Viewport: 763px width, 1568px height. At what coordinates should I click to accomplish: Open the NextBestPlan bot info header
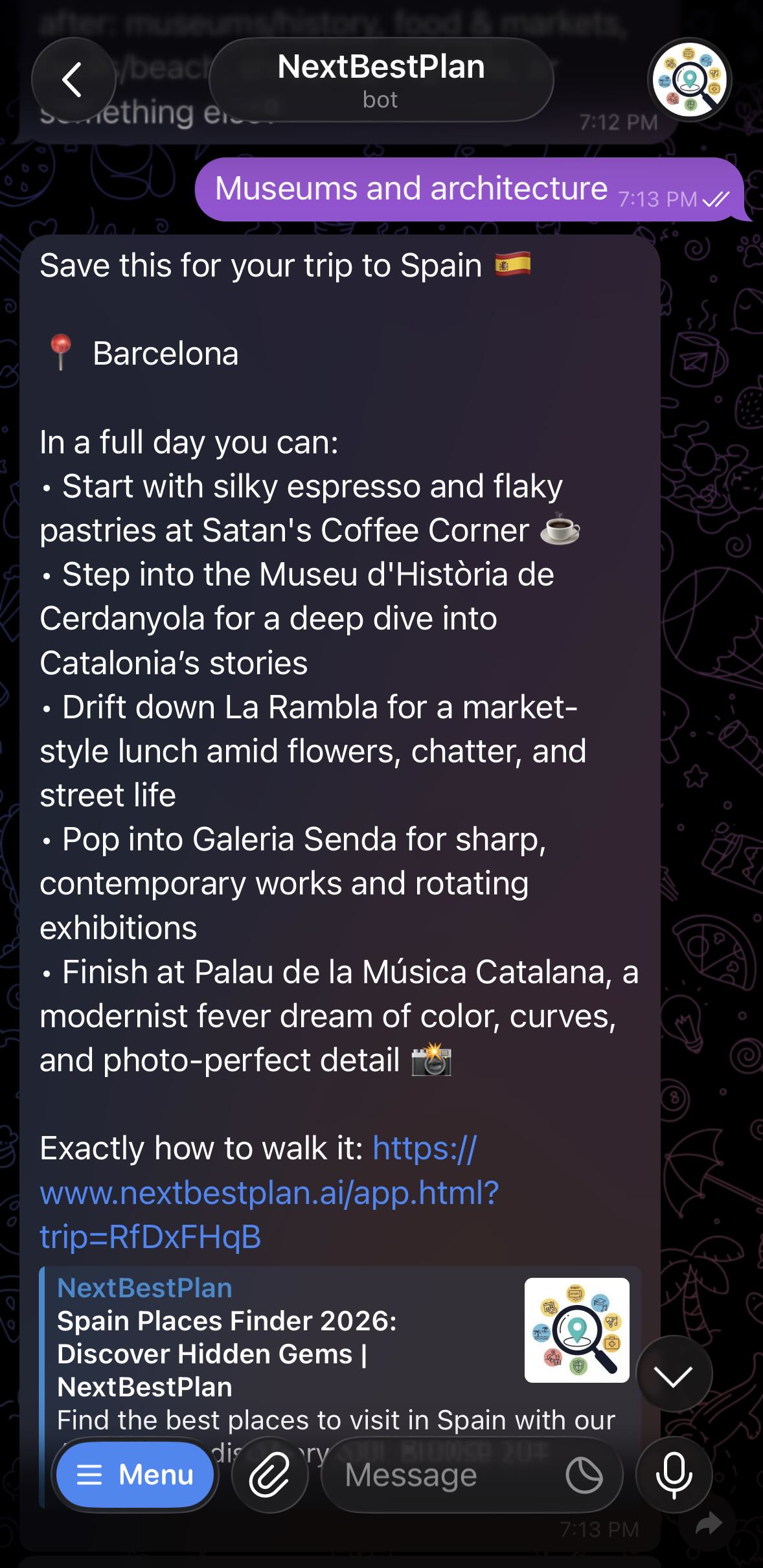coord(381,80)
